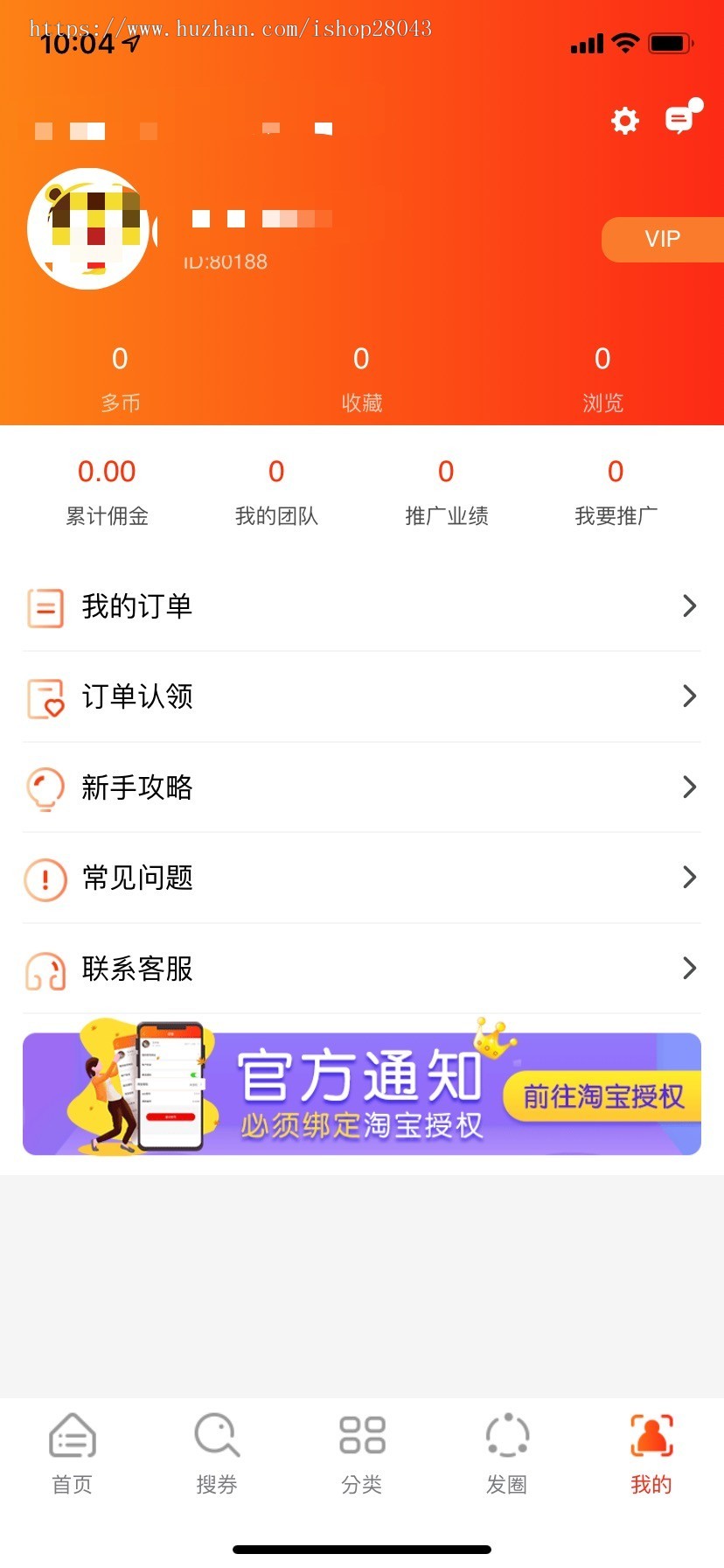This screenshot has height=1568, width=724.
Task: Tap the 前往淘宝授权 banner button
Action: [601, 1094]
